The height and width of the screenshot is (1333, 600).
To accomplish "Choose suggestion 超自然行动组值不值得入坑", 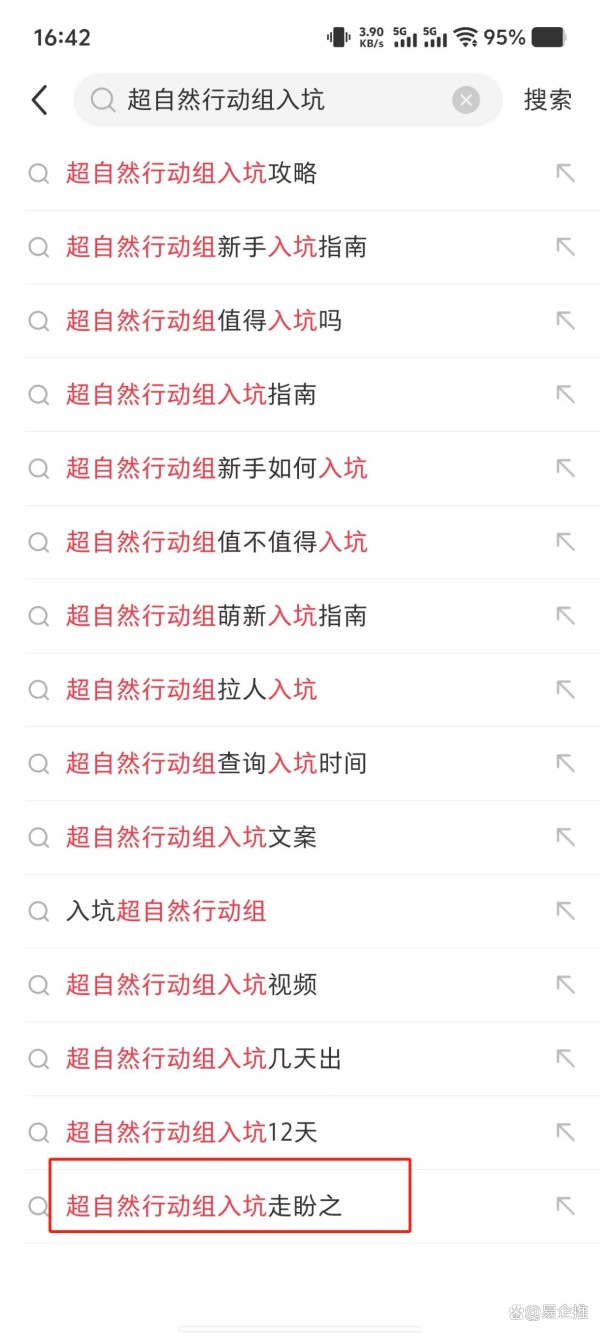I will coord(216,542).
